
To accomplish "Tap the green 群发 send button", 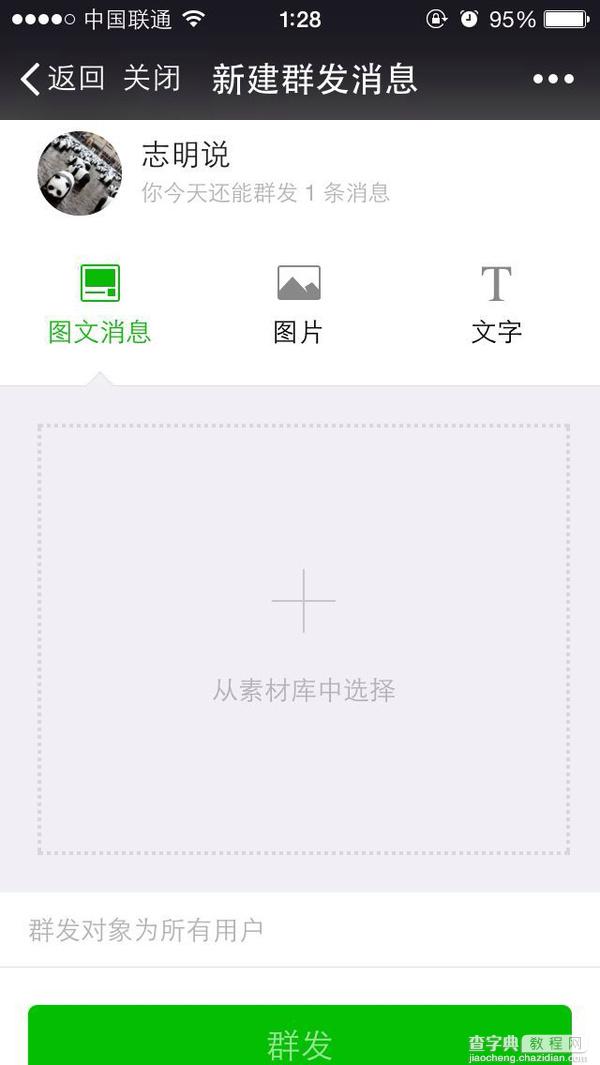I will tap(300, 1040).
